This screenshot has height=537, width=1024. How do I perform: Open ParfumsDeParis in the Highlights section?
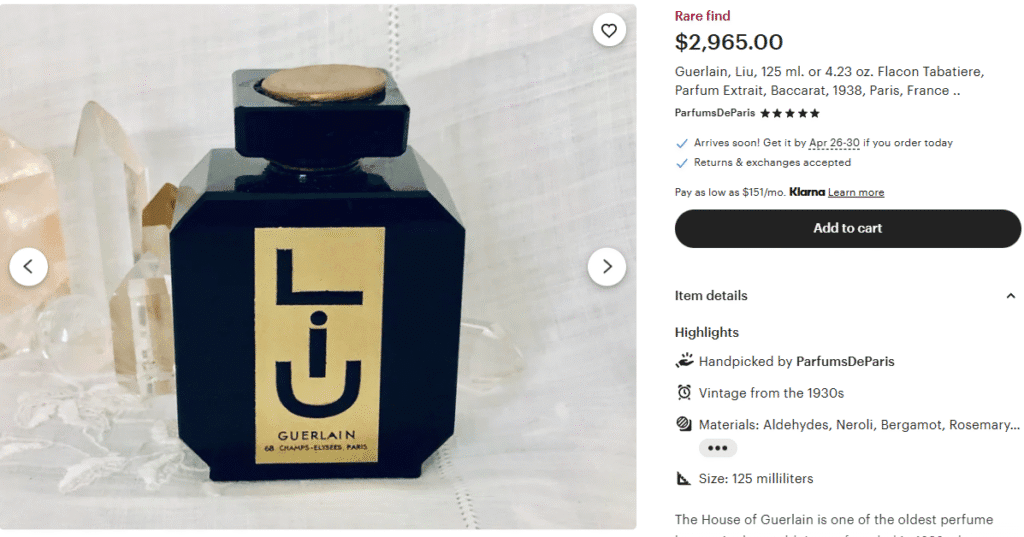(x=845, y=361)
